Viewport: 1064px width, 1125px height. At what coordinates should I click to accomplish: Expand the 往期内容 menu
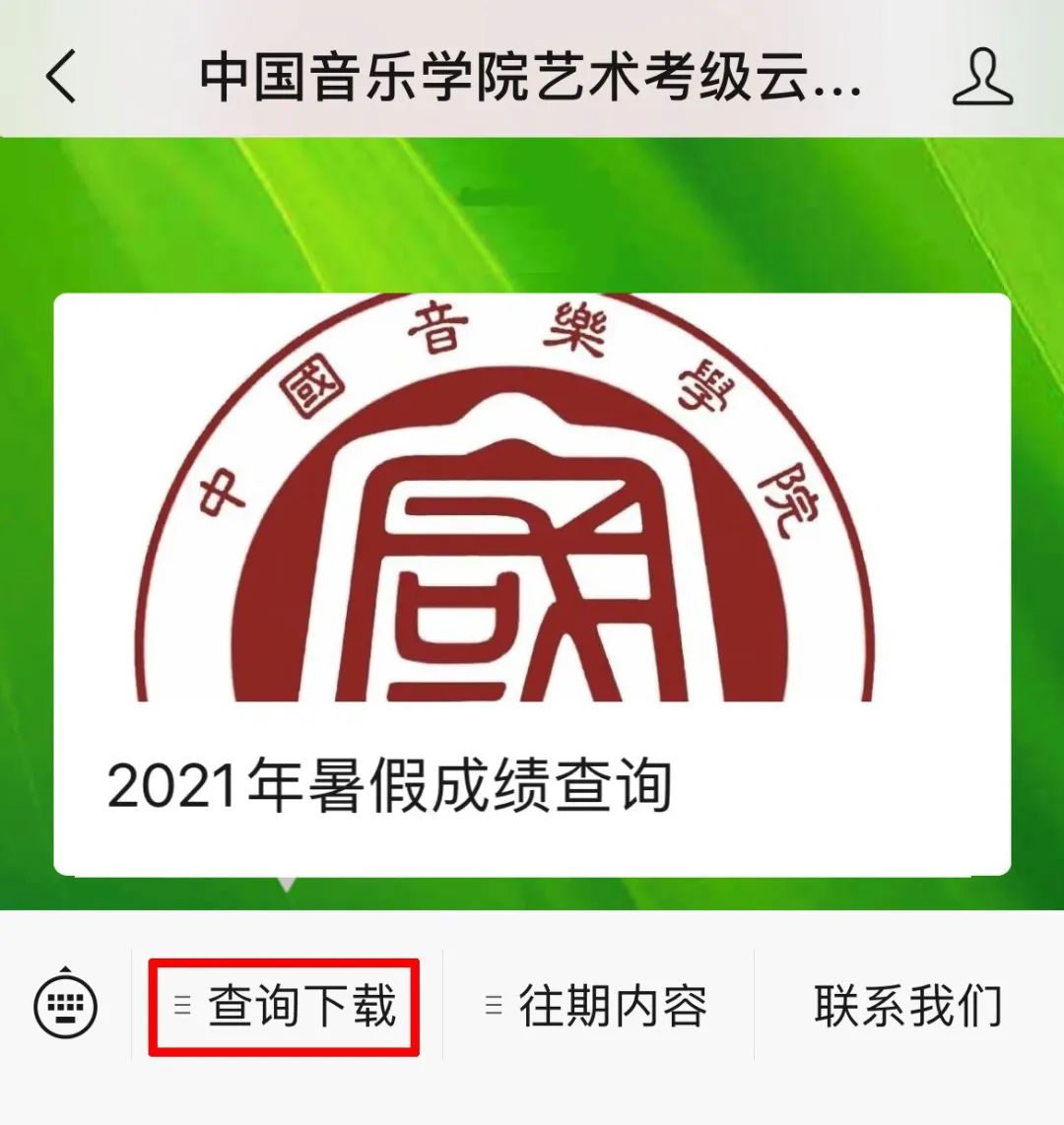pyautogui.click(x=598, y=1006)
